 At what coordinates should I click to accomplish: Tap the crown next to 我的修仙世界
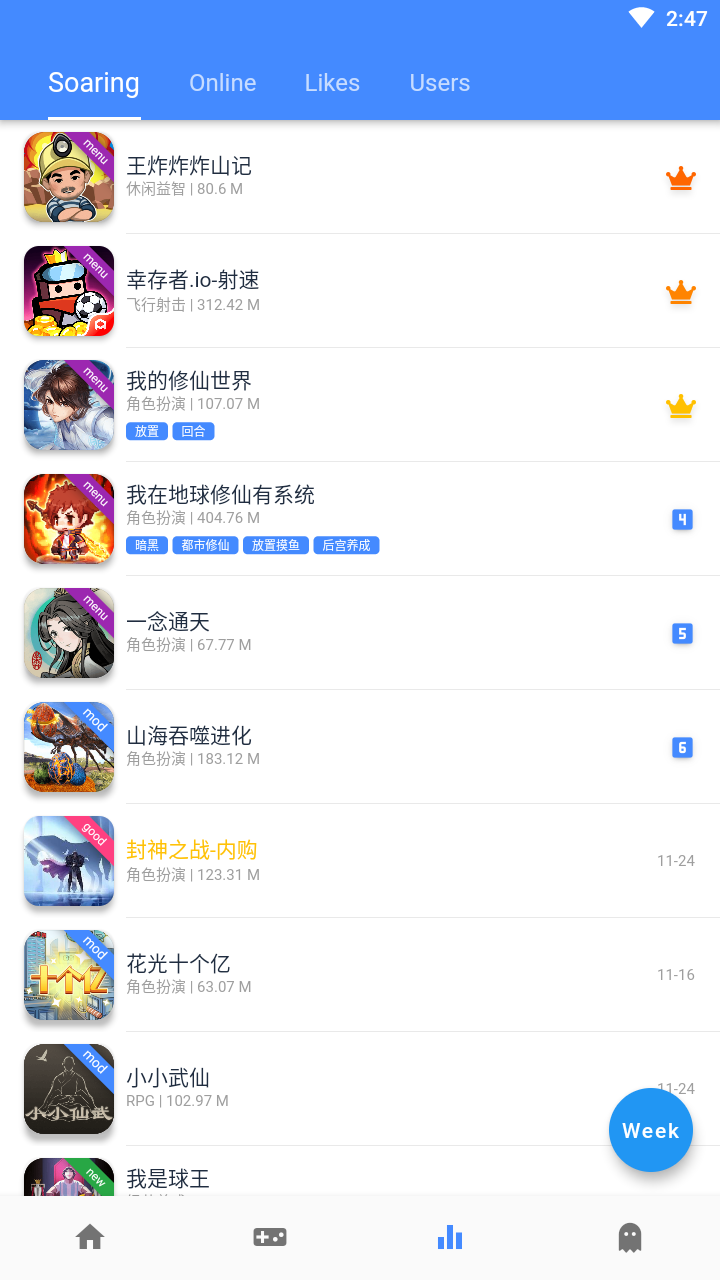click(681, 406)
